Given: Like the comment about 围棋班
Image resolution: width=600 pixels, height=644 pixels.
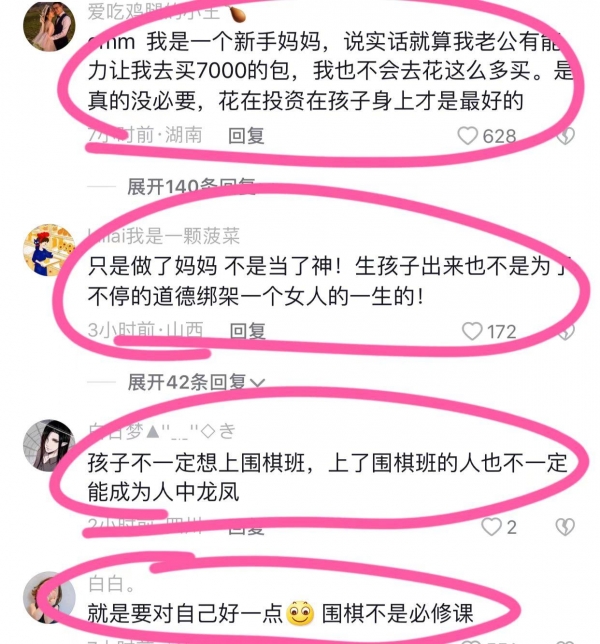Looking at the screenshot, I should [491, 525].
